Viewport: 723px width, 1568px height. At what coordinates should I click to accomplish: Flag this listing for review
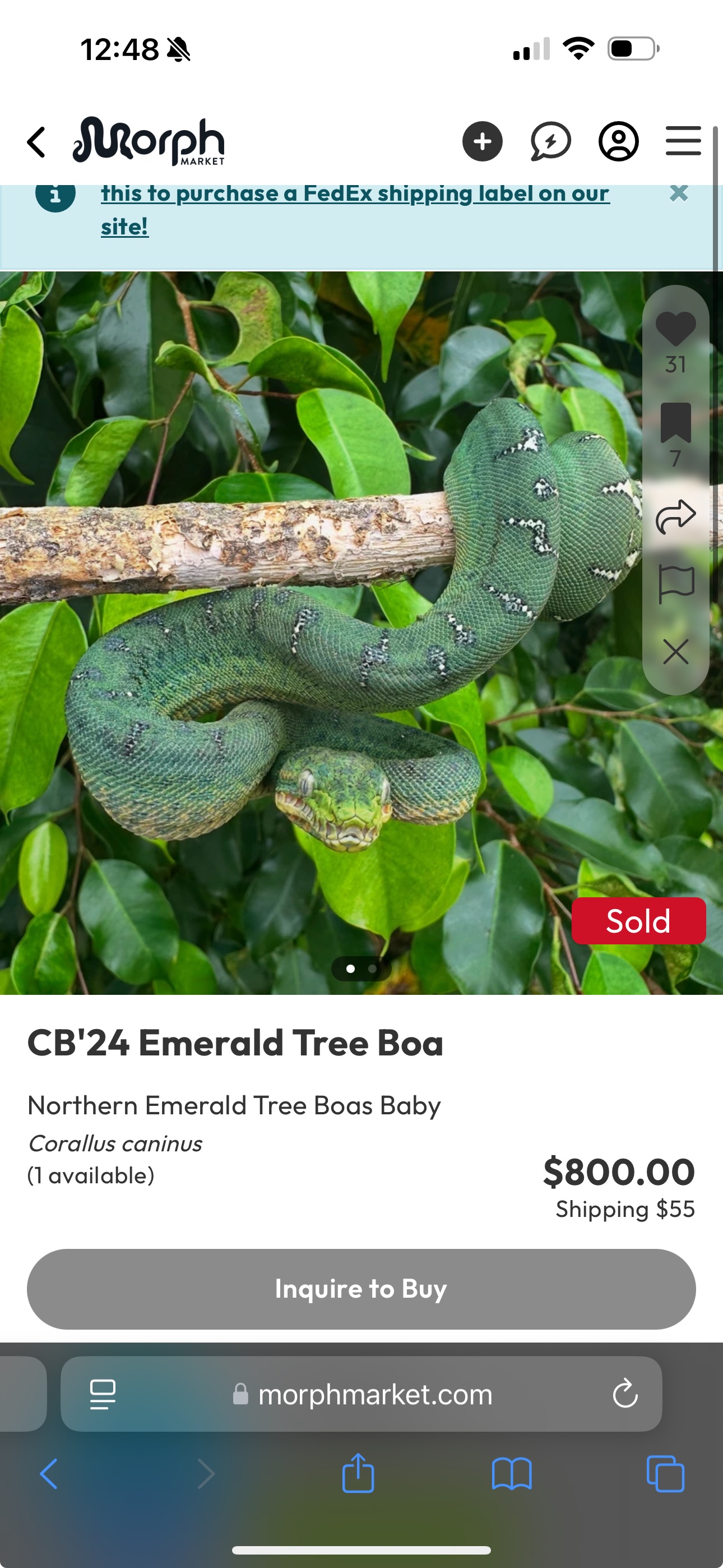[x=675, y=584]
